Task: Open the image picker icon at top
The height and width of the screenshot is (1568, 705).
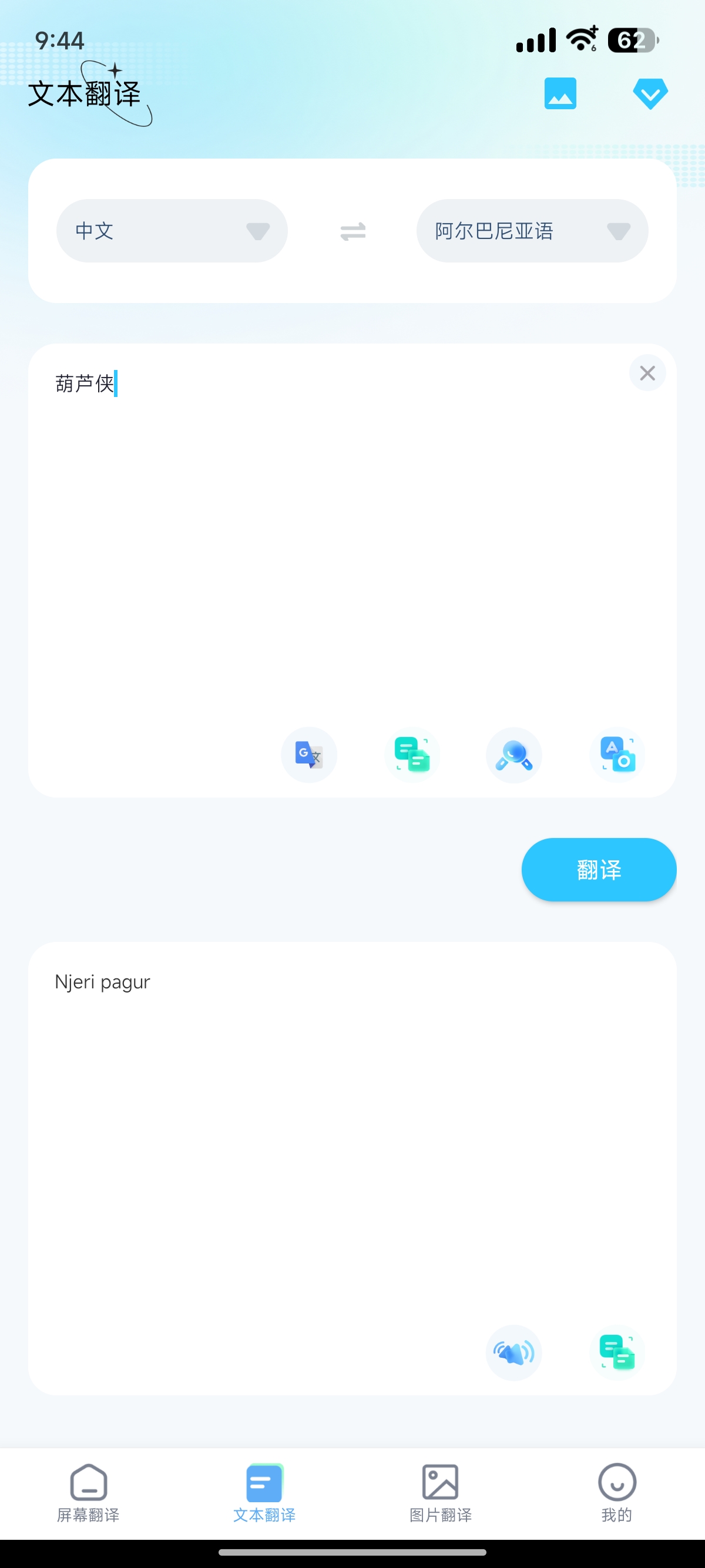Action: click(559, 93)
